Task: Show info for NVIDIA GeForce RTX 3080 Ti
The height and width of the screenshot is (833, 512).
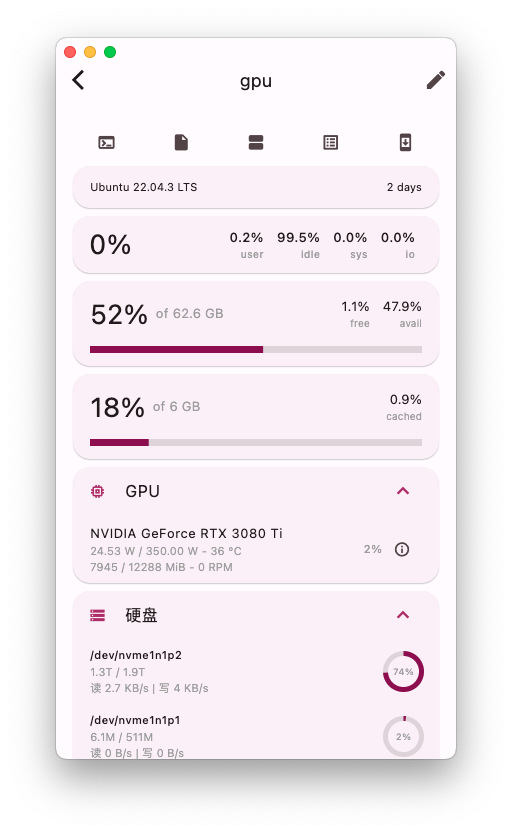Action: (402, 549)
